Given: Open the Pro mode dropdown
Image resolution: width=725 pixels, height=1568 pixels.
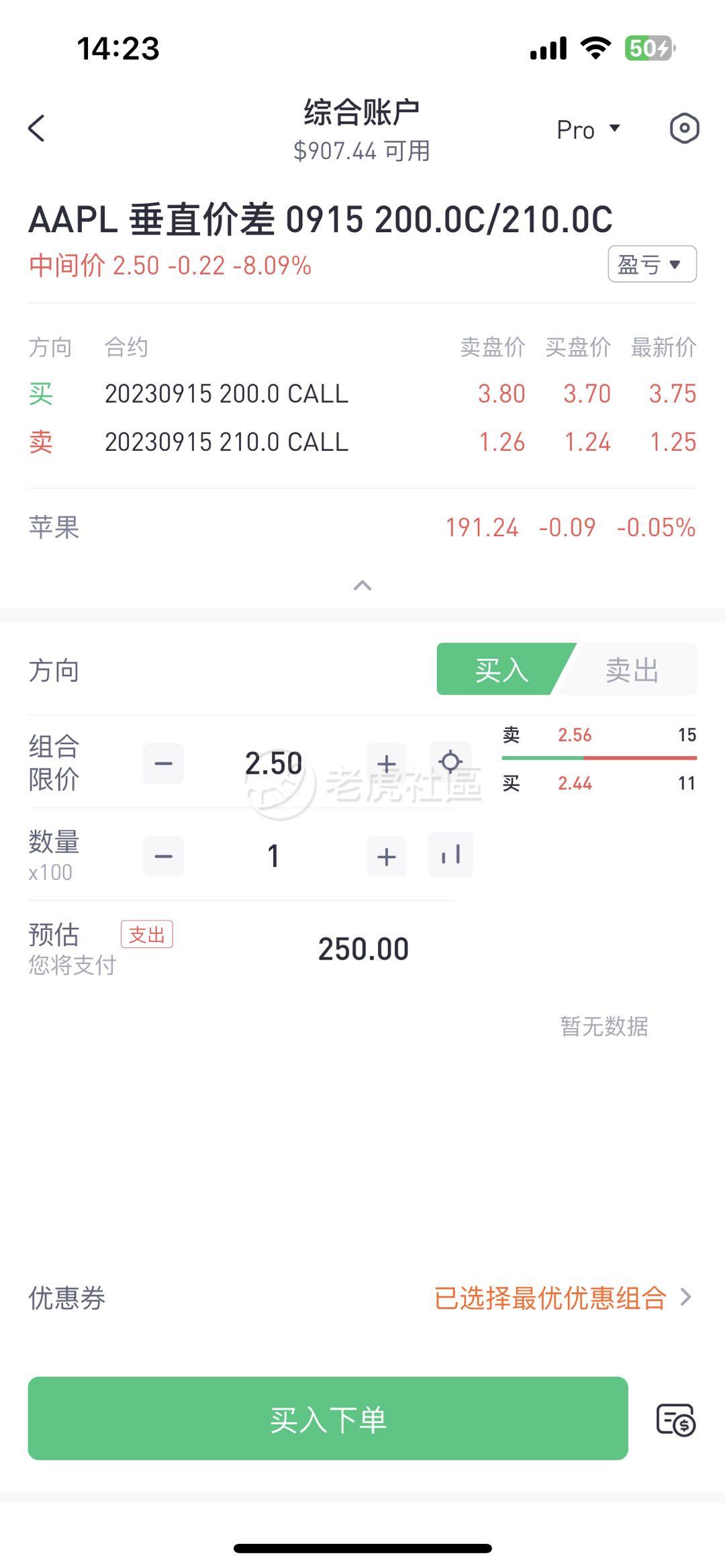Looking at the screenshot, I should click(589, 129).
